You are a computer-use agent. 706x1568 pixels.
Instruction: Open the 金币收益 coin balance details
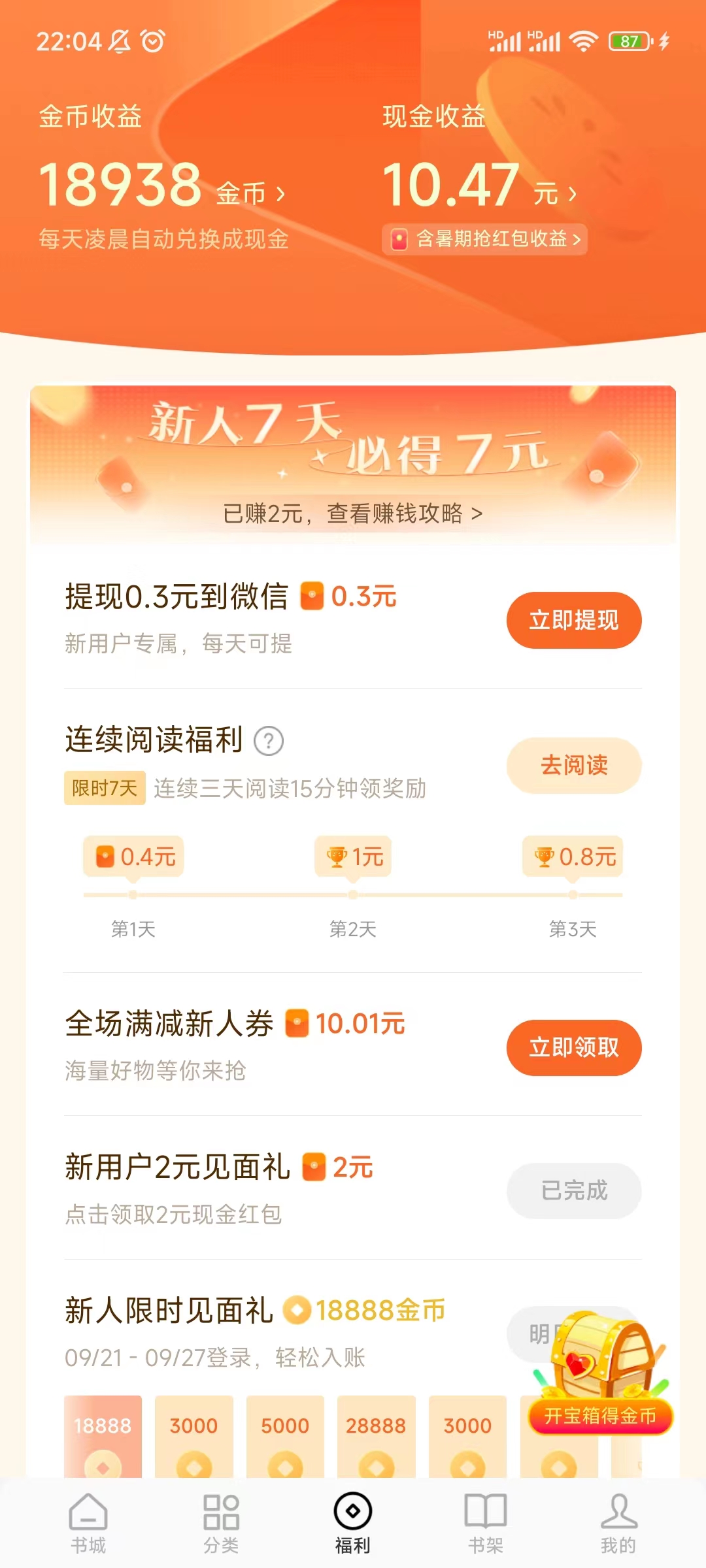(162, 186)
